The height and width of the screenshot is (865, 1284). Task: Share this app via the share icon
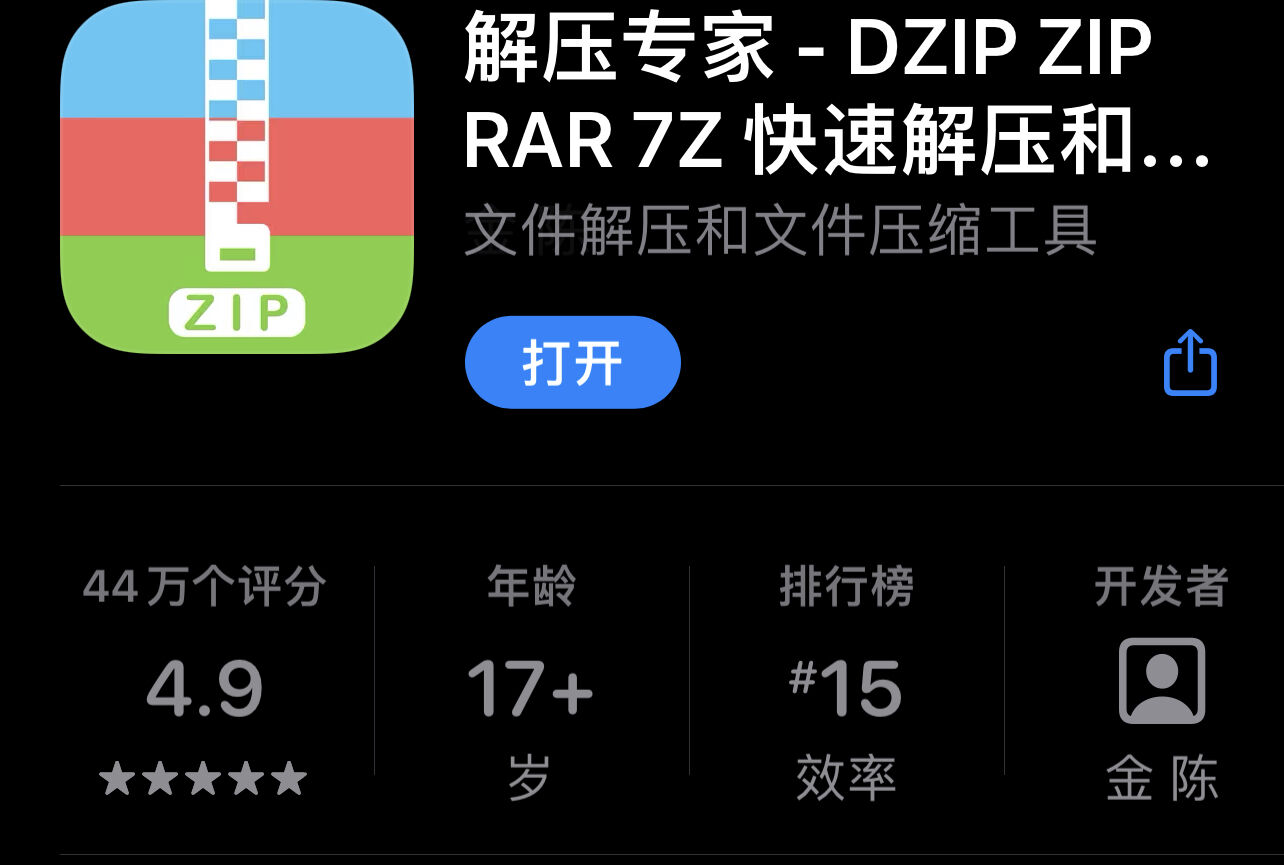[1190, 362]
